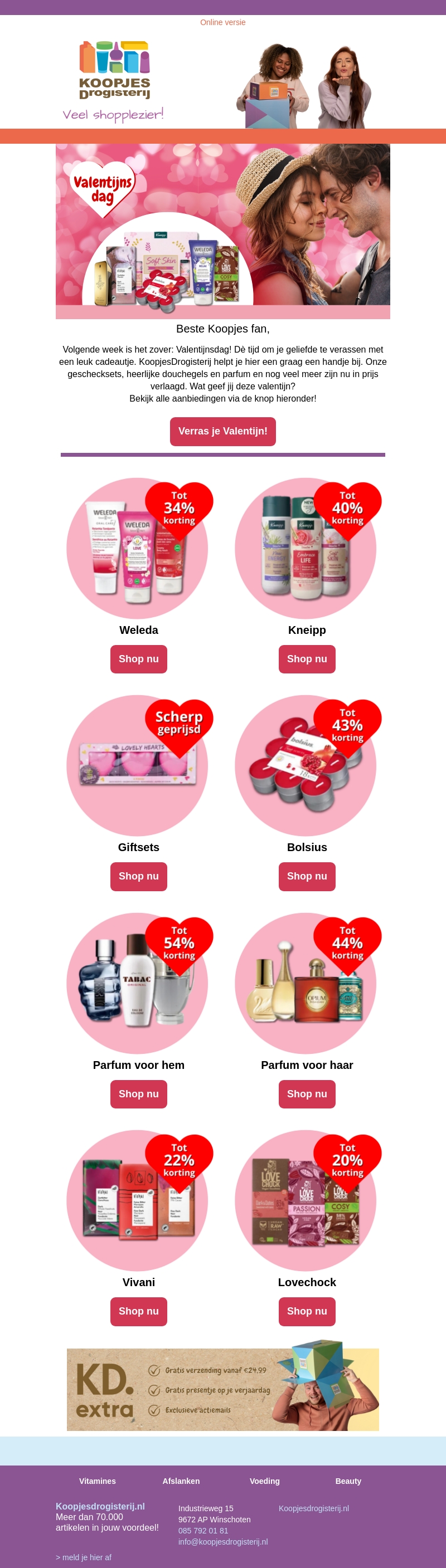Screen dimensions: 446x1568
Task: Shop the Vivani offer
Action: [x=138, y=1311]
